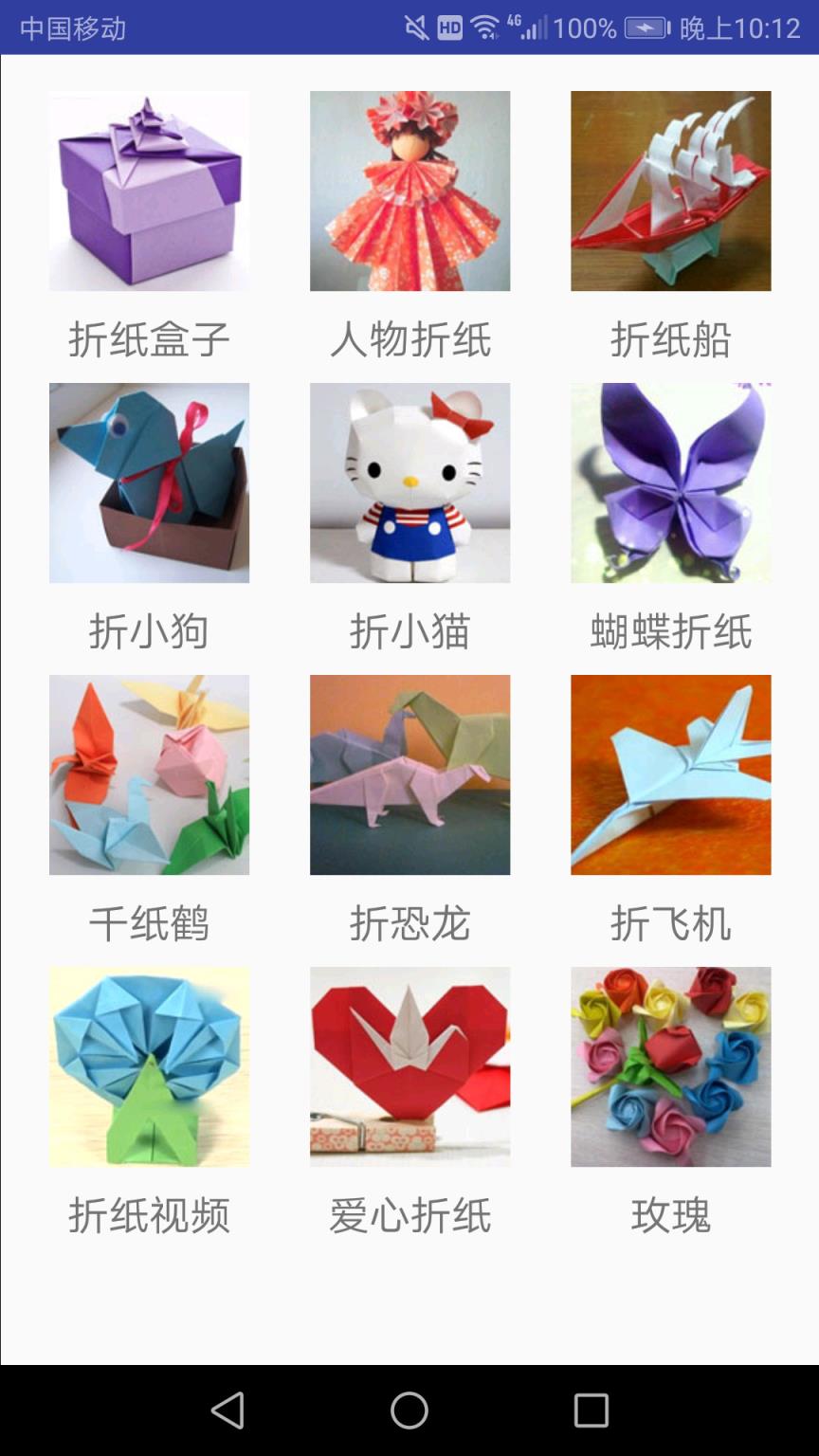This screenshot has width=819, height=1456.
Task: Tap the 折纸盒子 text label
Action: point(149,337)
